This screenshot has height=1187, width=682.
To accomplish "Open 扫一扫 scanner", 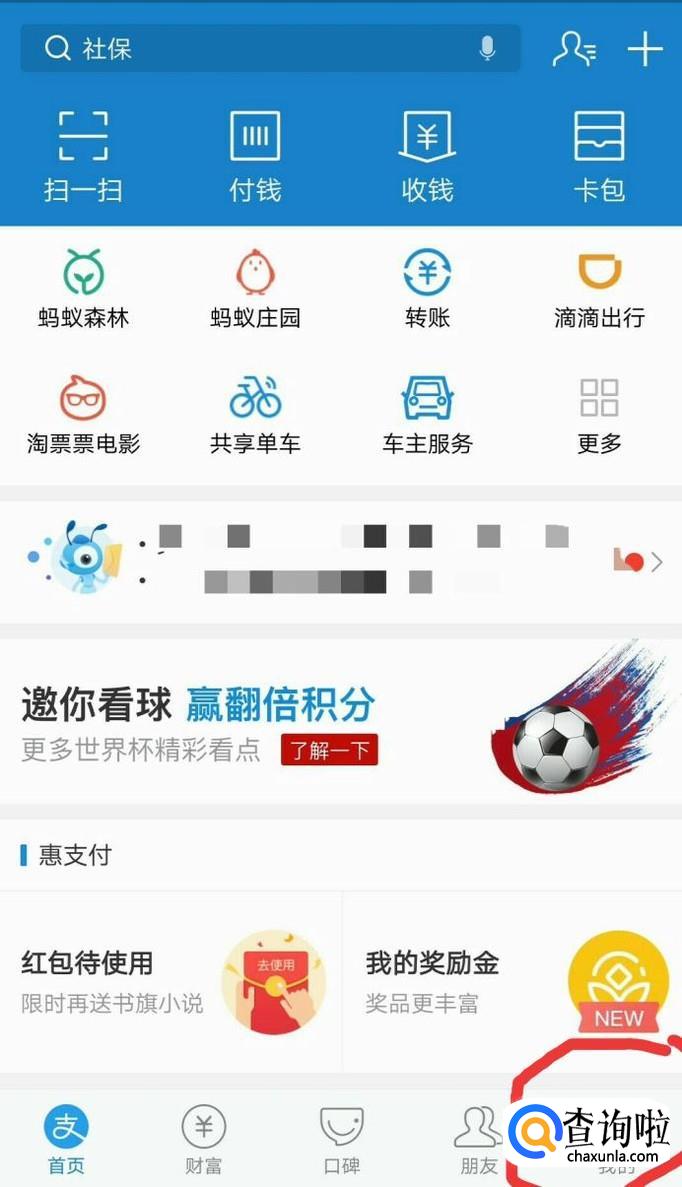I will tap(83, 155).
